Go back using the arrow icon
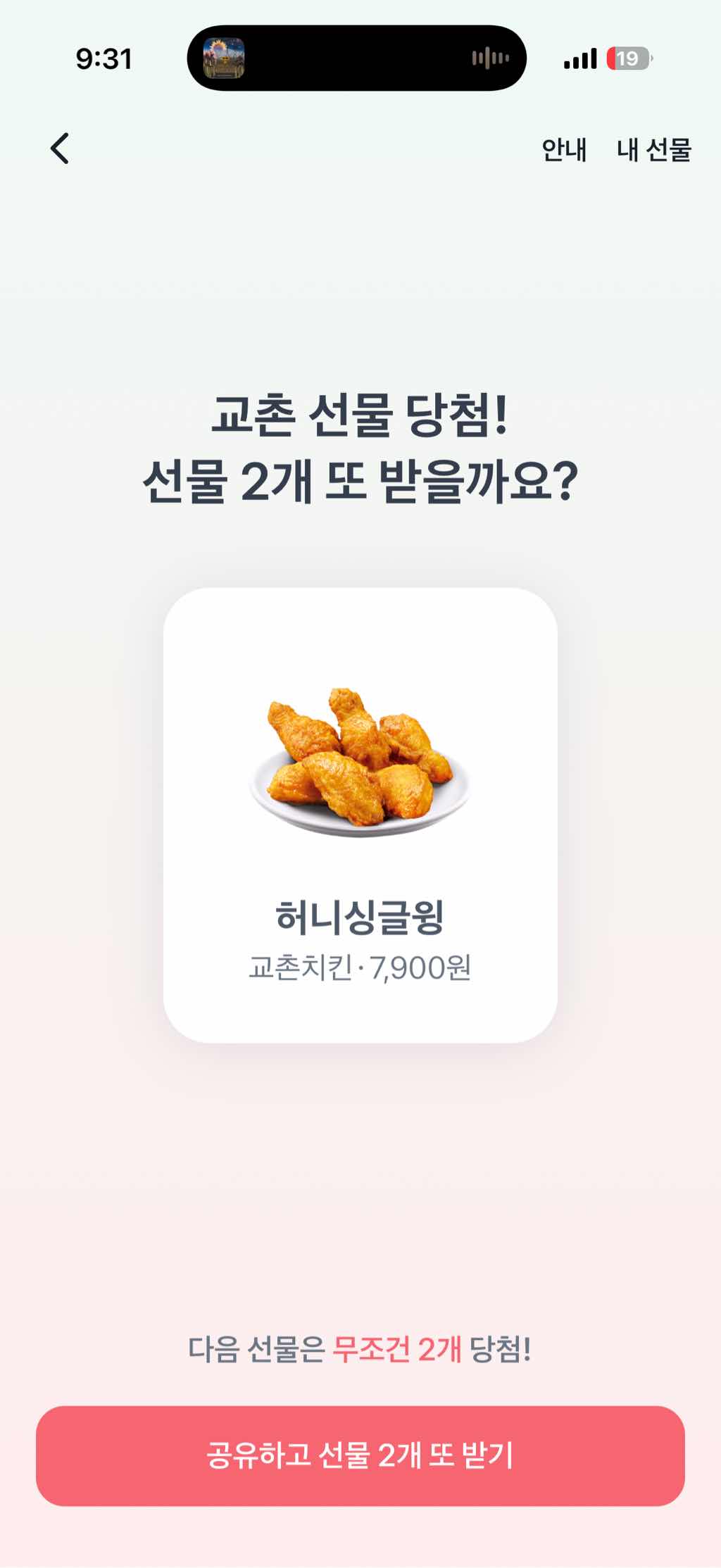This screenshot has height=1568, width=721. (61, 149)
